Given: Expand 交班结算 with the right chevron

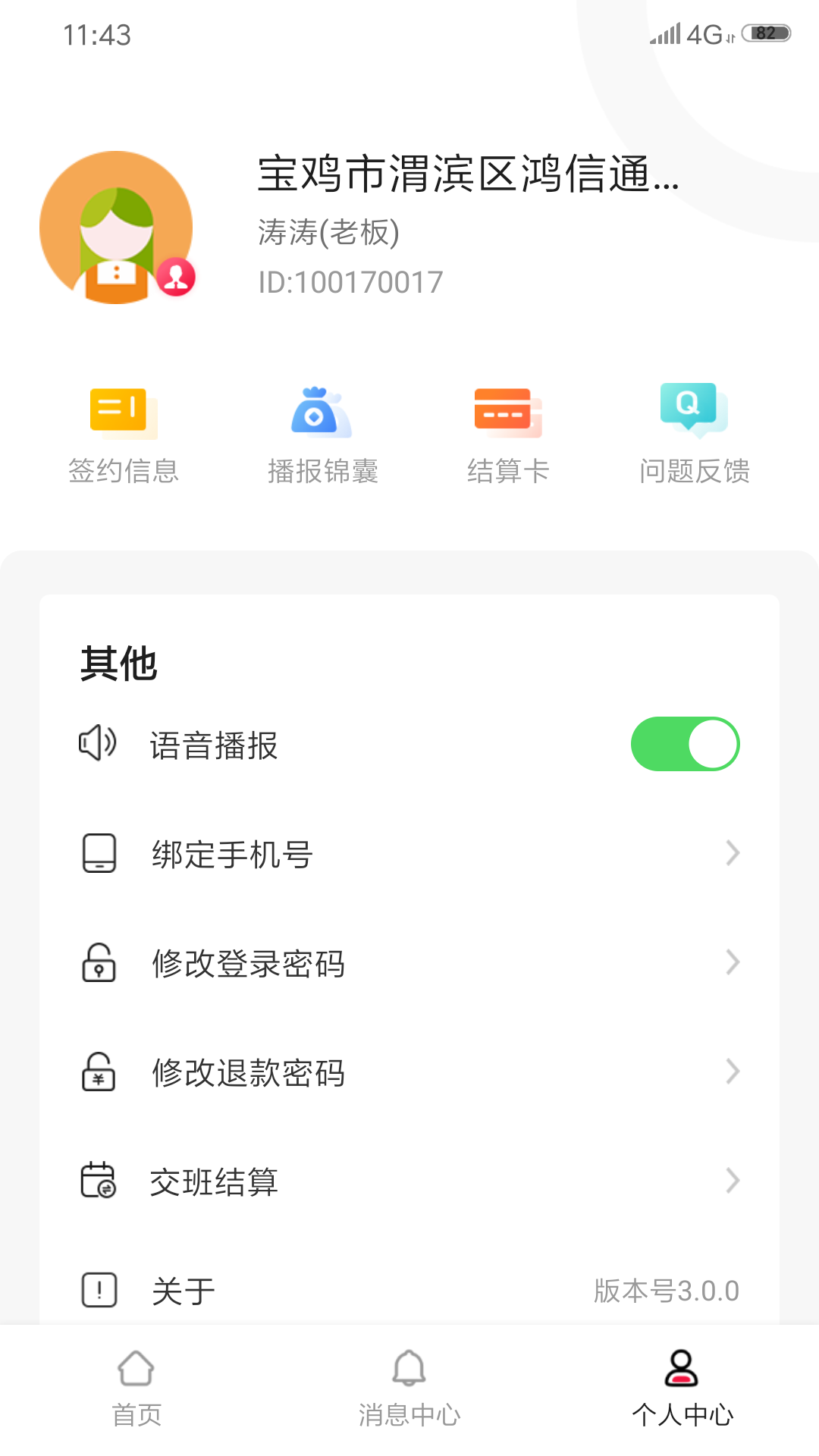Looking at the screenshot, I should [732, 1181].
